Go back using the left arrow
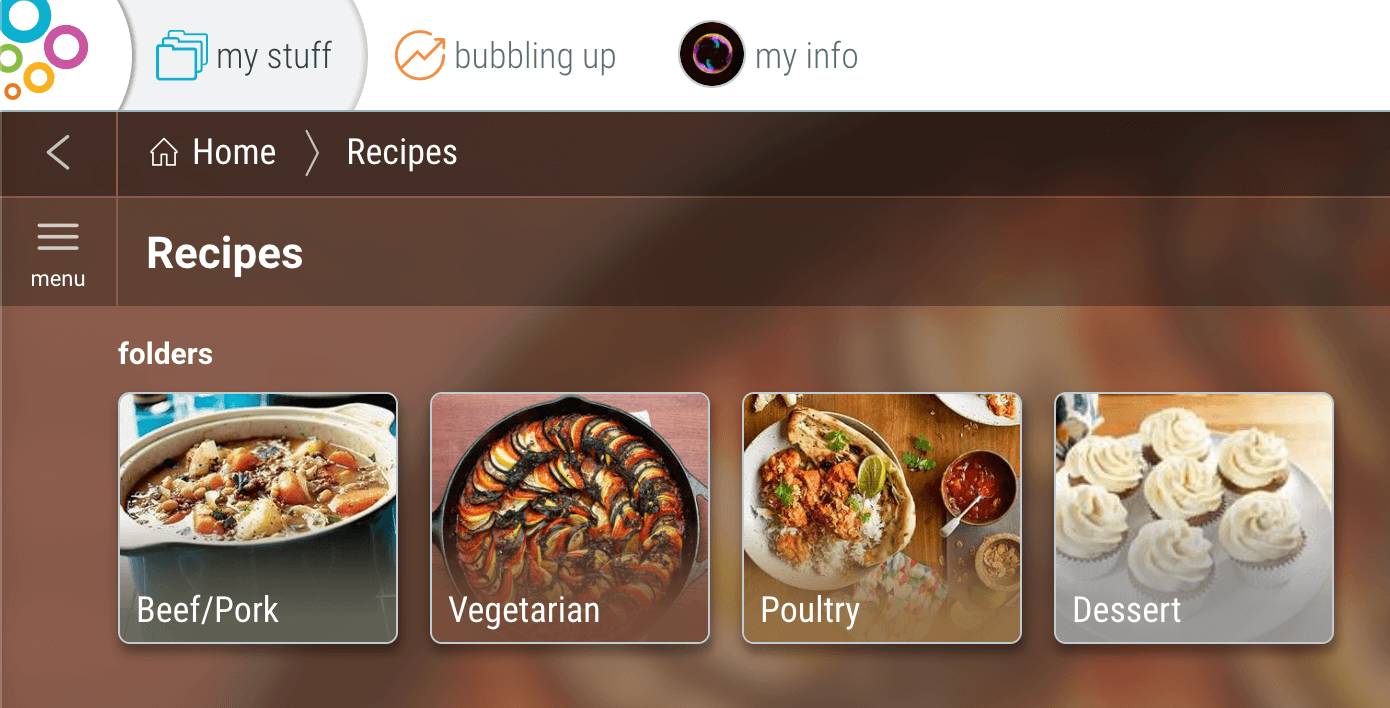The height and width of the screenshot is (708, 1390). point(58,153)
